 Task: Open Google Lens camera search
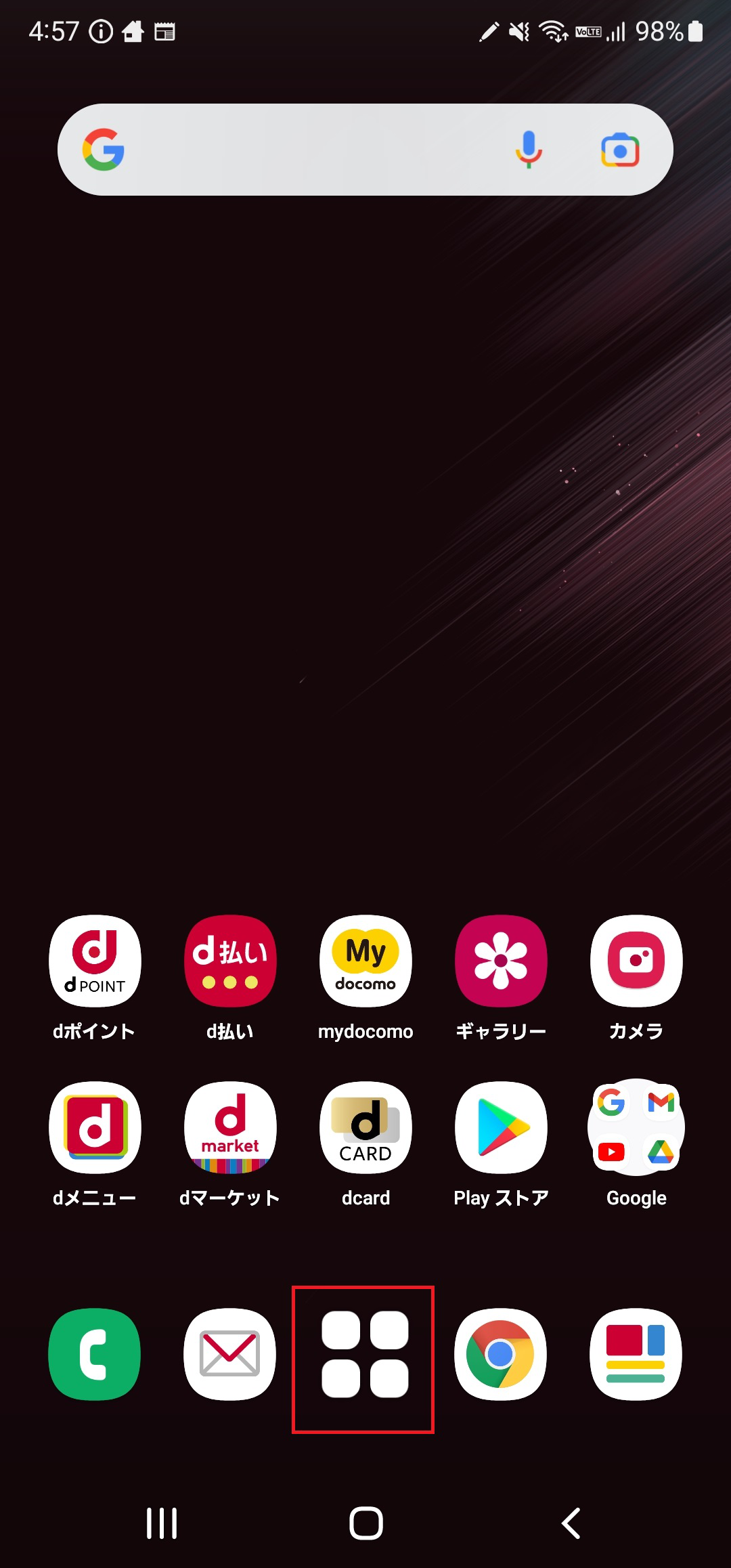coord(620,150)
